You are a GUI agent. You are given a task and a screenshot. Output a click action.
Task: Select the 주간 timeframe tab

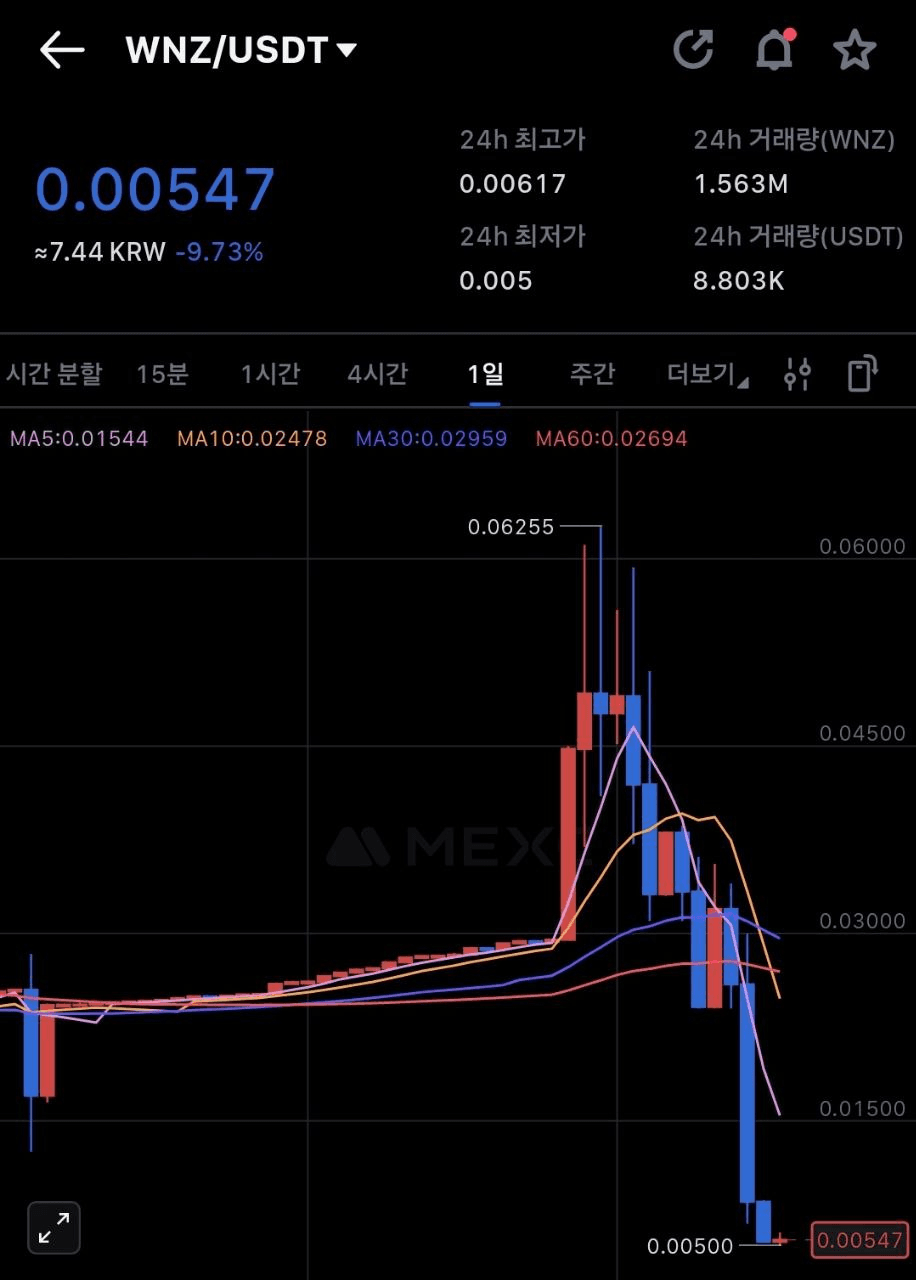(592, 373)
